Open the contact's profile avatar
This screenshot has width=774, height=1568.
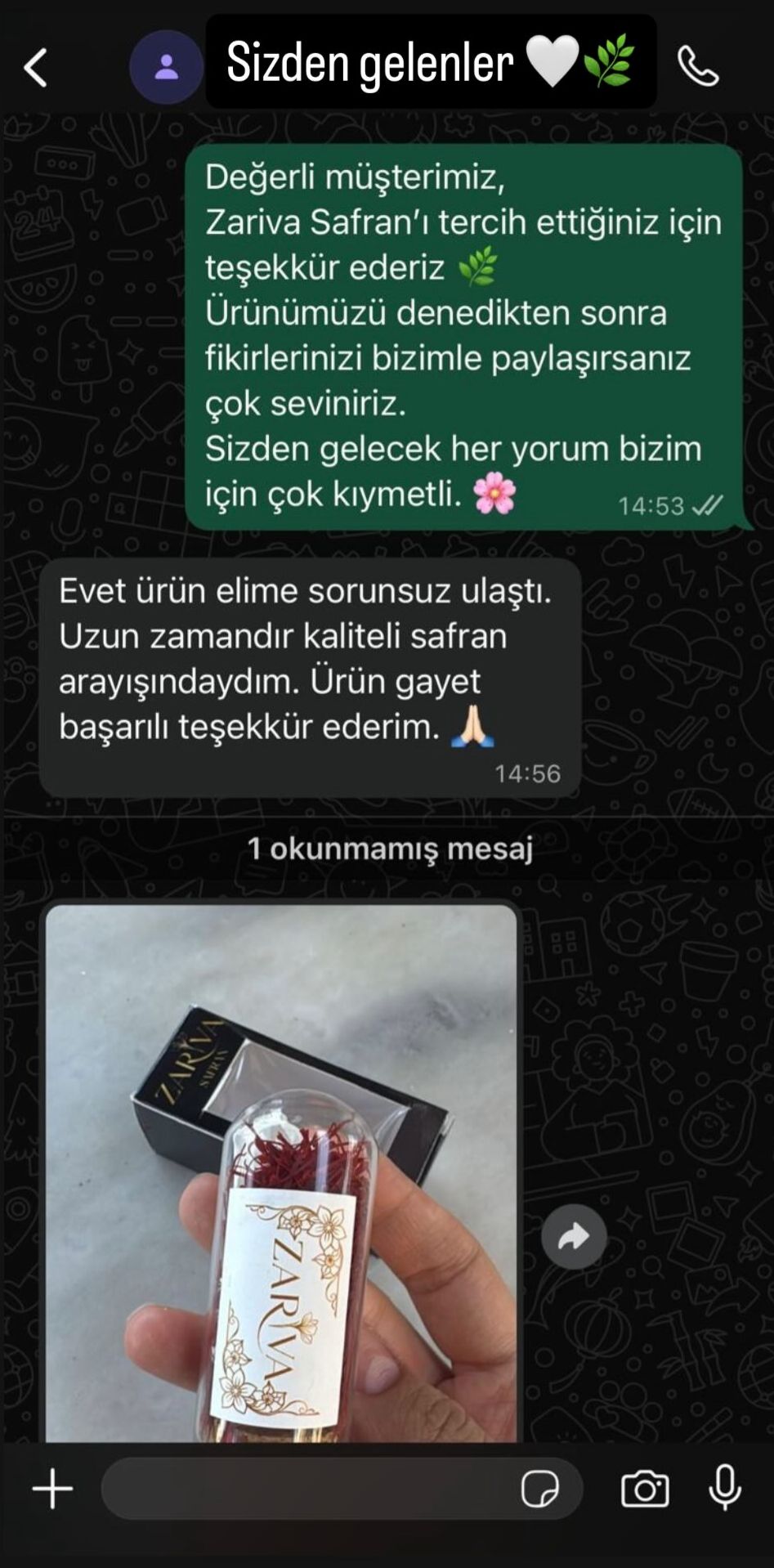(166, 67)
